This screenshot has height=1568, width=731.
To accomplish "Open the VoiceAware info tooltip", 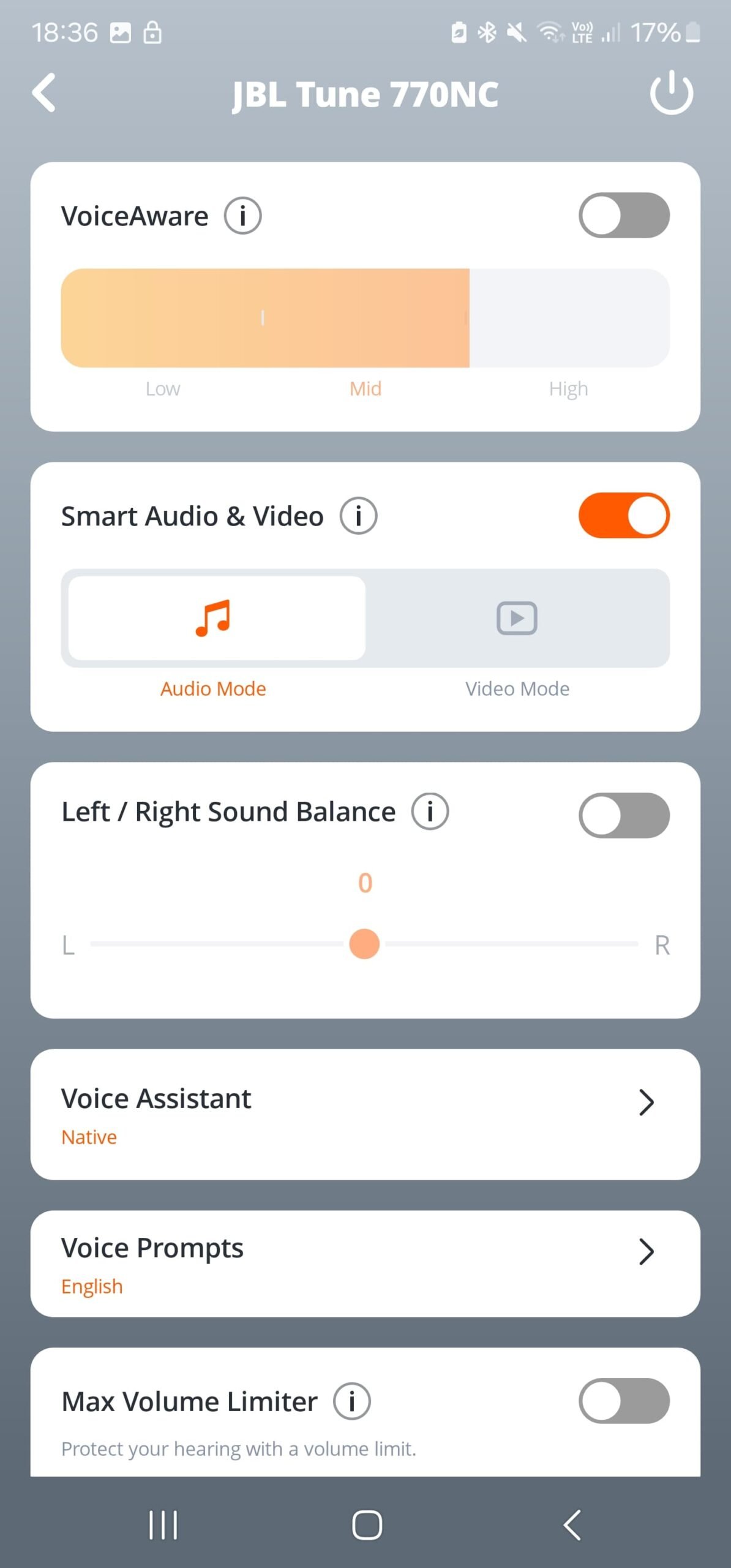I will (x=242, y=216).
